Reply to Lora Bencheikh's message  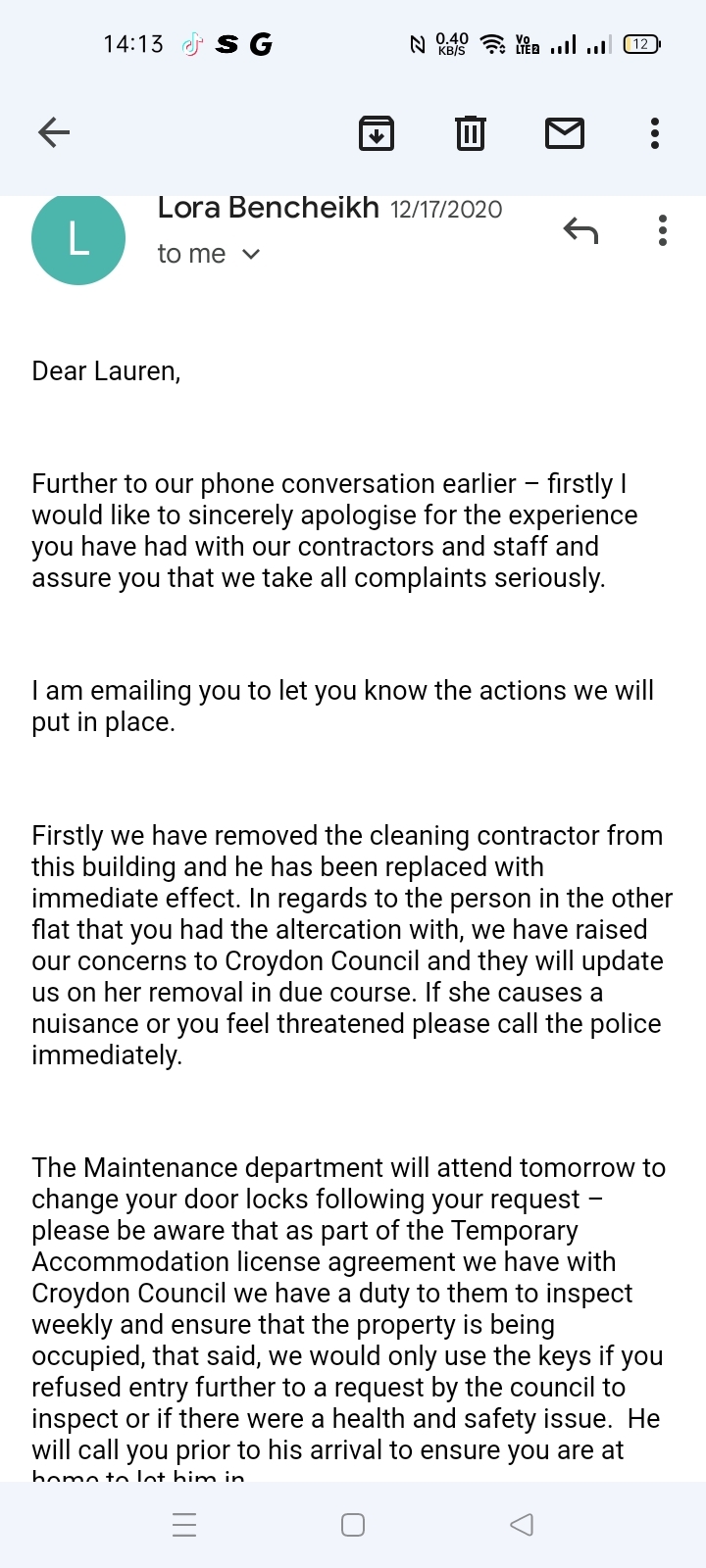(x=580, y=230)
